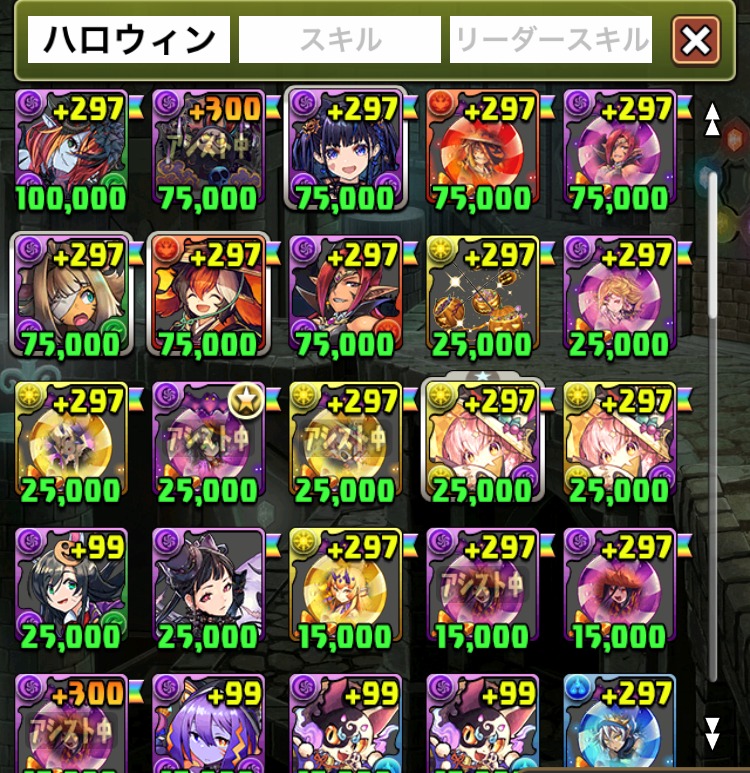Viewport: 750px width, 773px height.
Task: Open the リーダースキル search field
Action: click(x=551, y=40)
